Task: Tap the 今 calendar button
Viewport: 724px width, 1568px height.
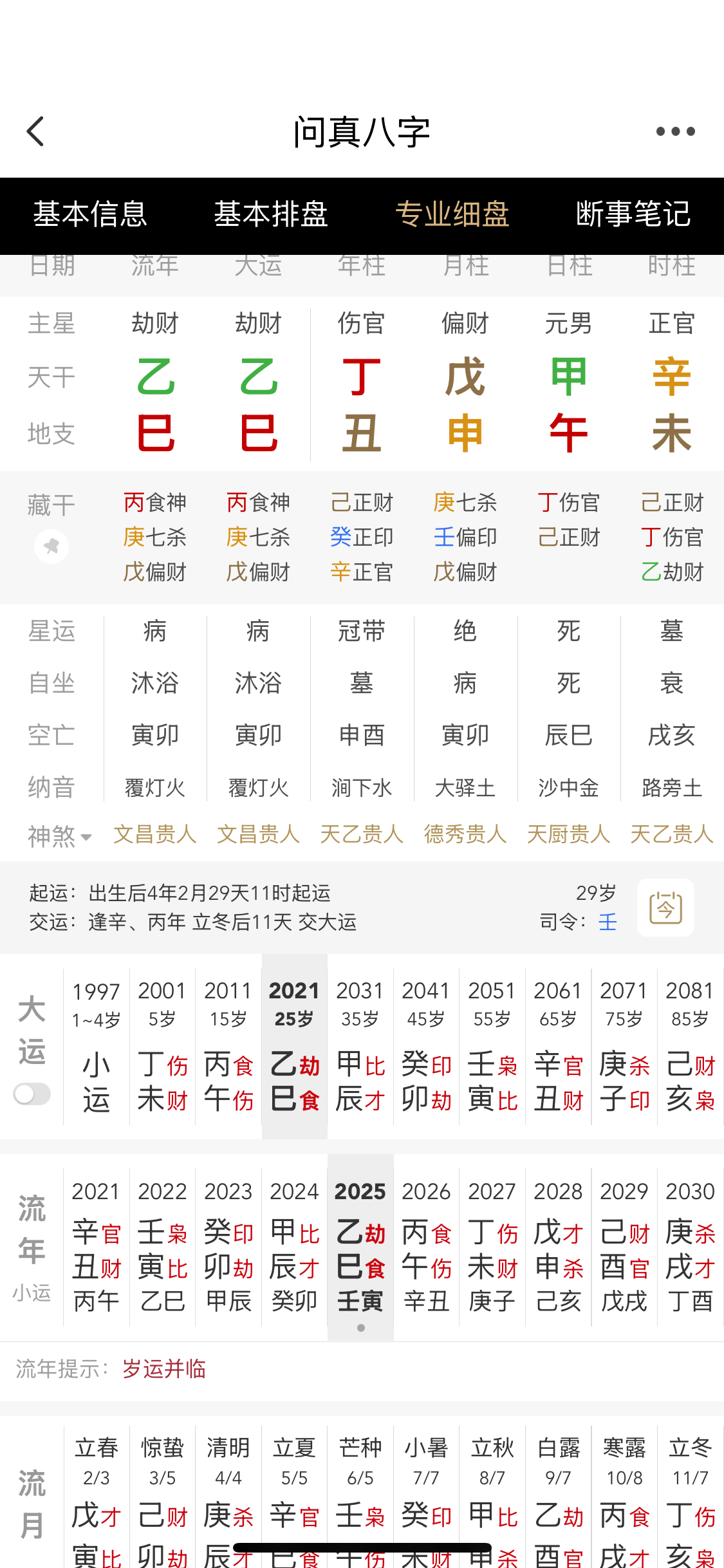Action: pos(665,908)
